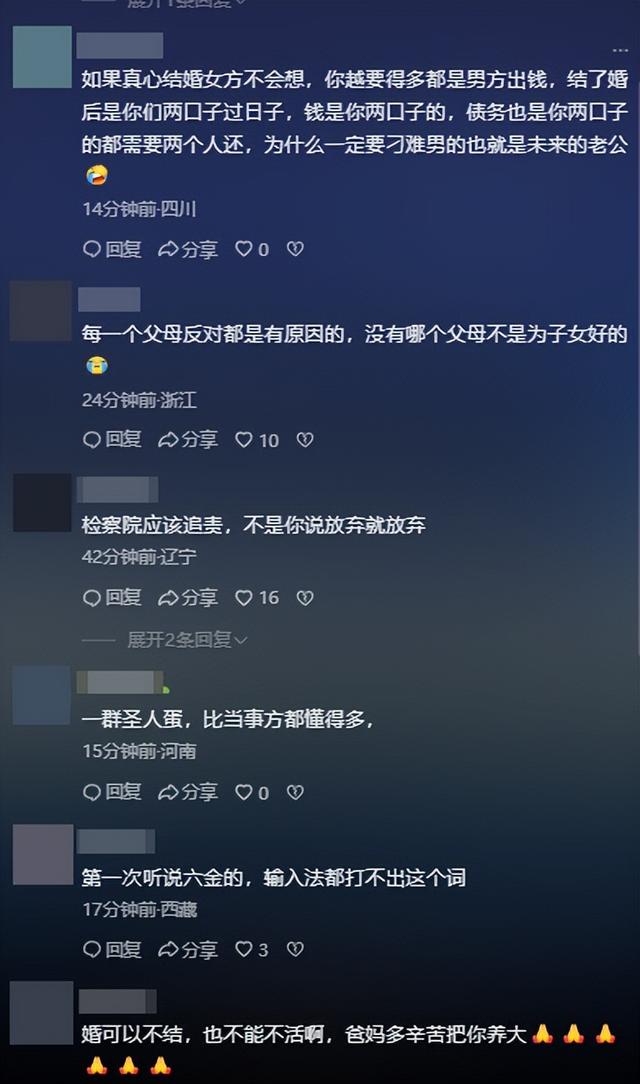Reply to the 17分钟前 西藏 comment
This screenshot has width=640, height=1084.
click(112, 950)
